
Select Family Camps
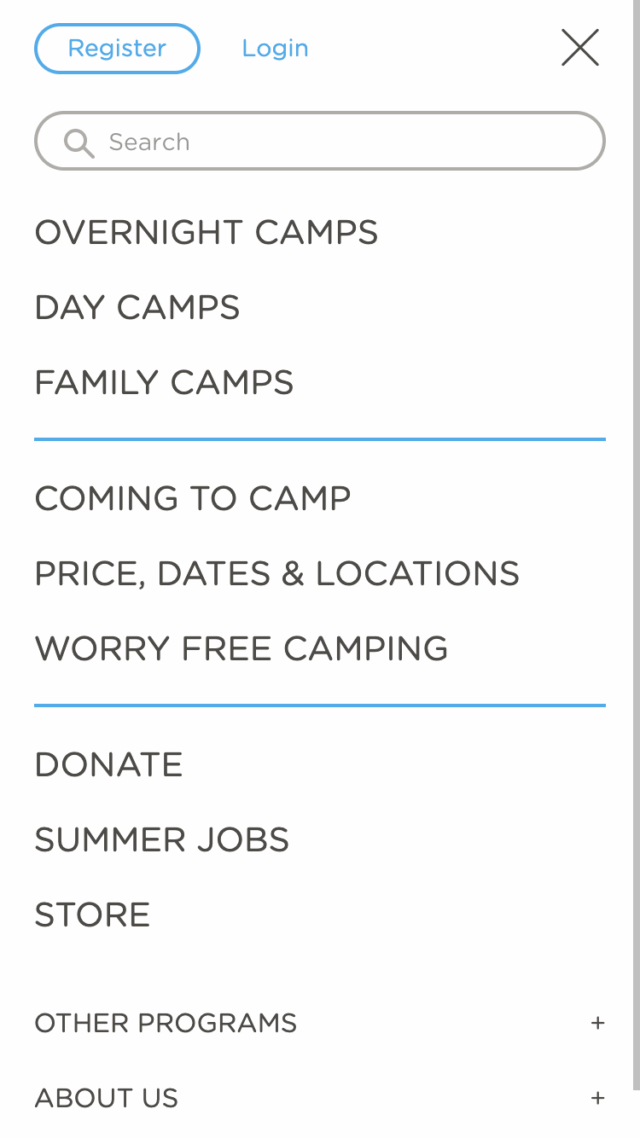pos(164,383)
